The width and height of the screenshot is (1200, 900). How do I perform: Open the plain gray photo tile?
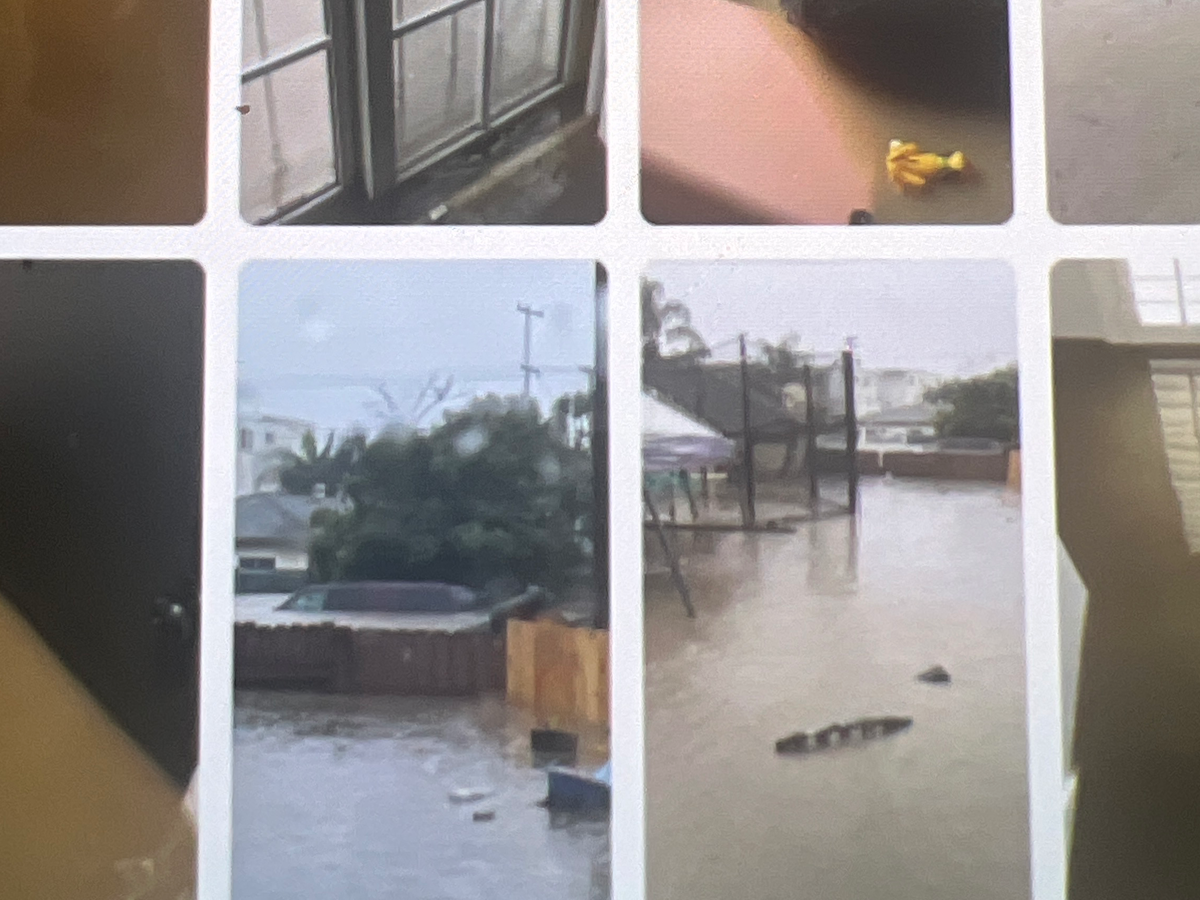click(1122, 110)
